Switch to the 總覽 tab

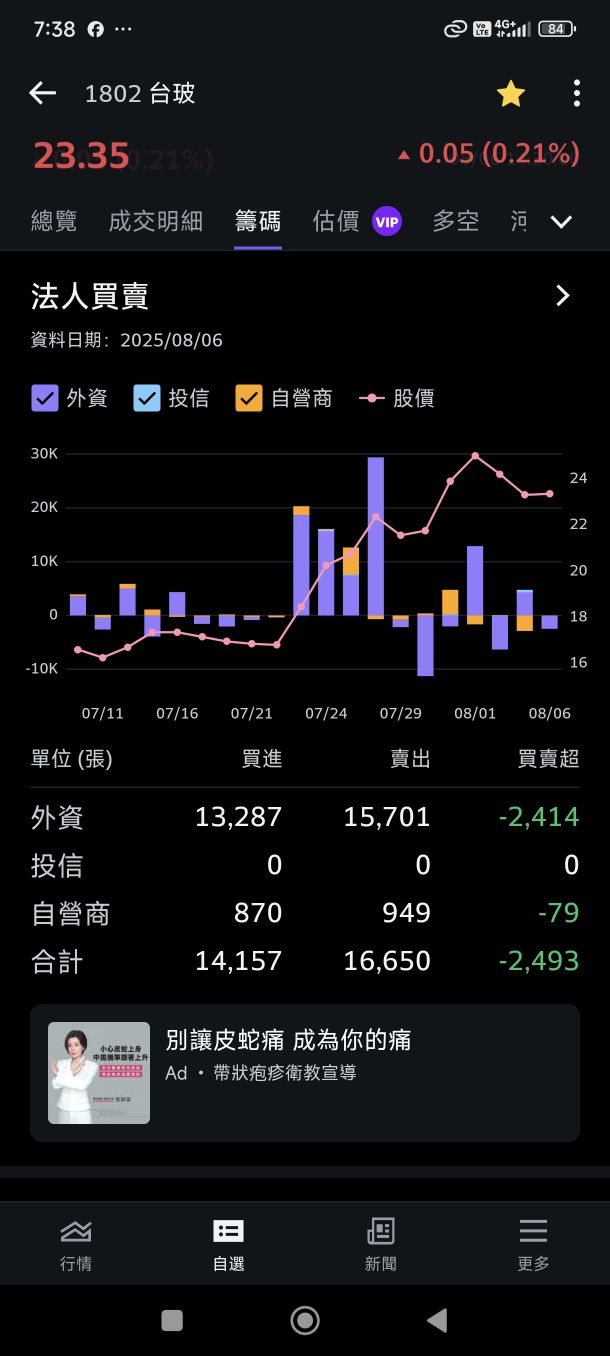(54, 221)
